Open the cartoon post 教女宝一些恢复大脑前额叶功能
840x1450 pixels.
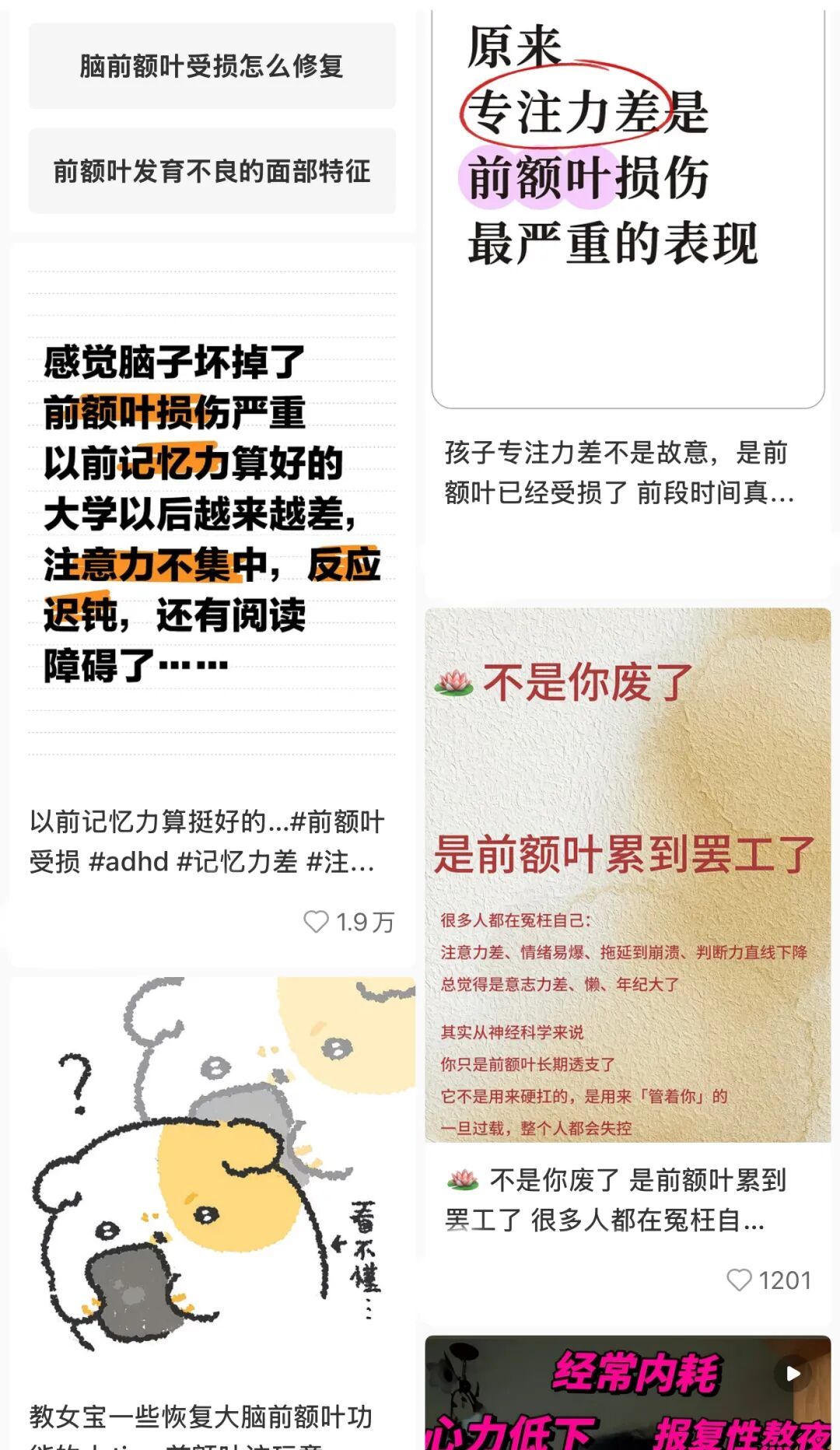pyautogui.click(x=212, y=1167)
